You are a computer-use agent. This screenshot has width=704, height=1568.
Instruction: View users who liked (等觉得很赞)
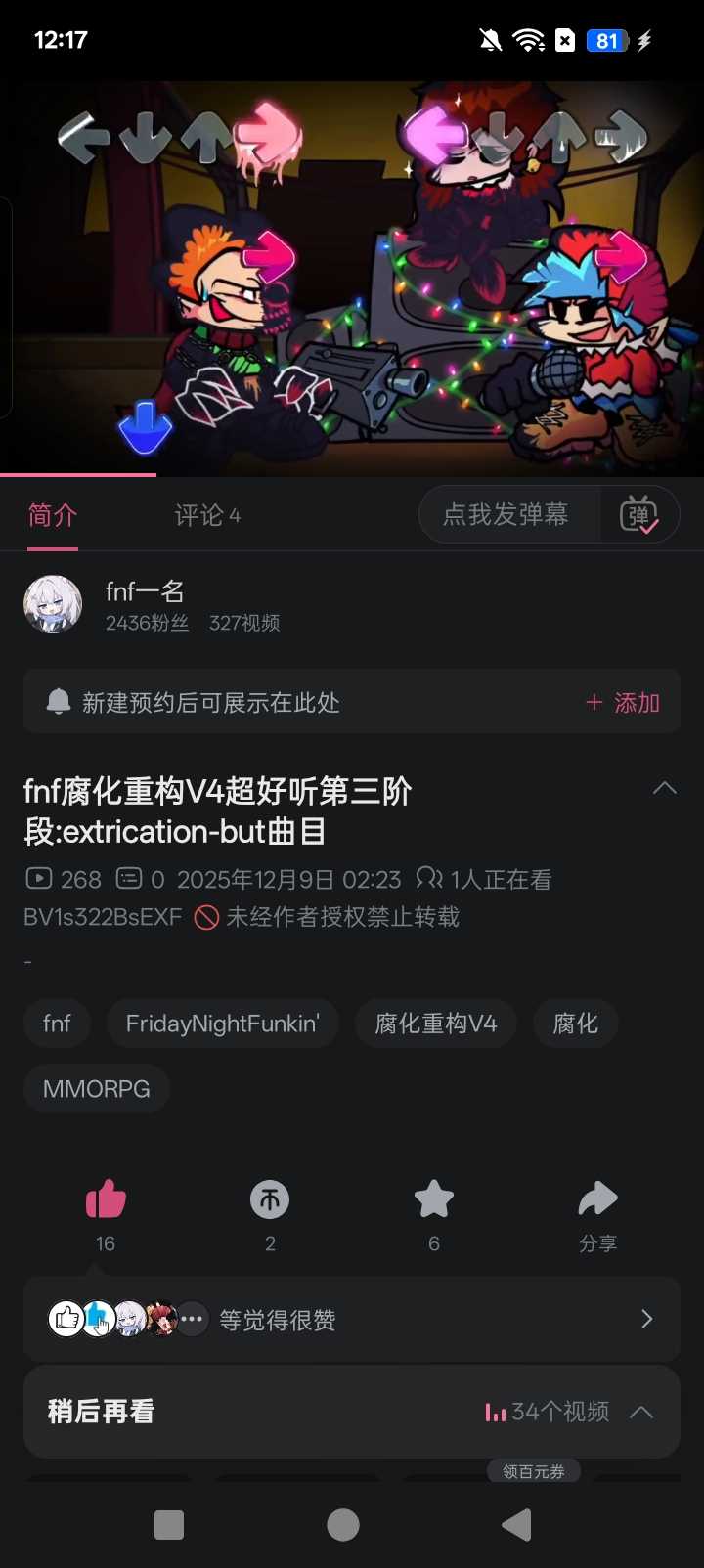tap(352, 1320)
